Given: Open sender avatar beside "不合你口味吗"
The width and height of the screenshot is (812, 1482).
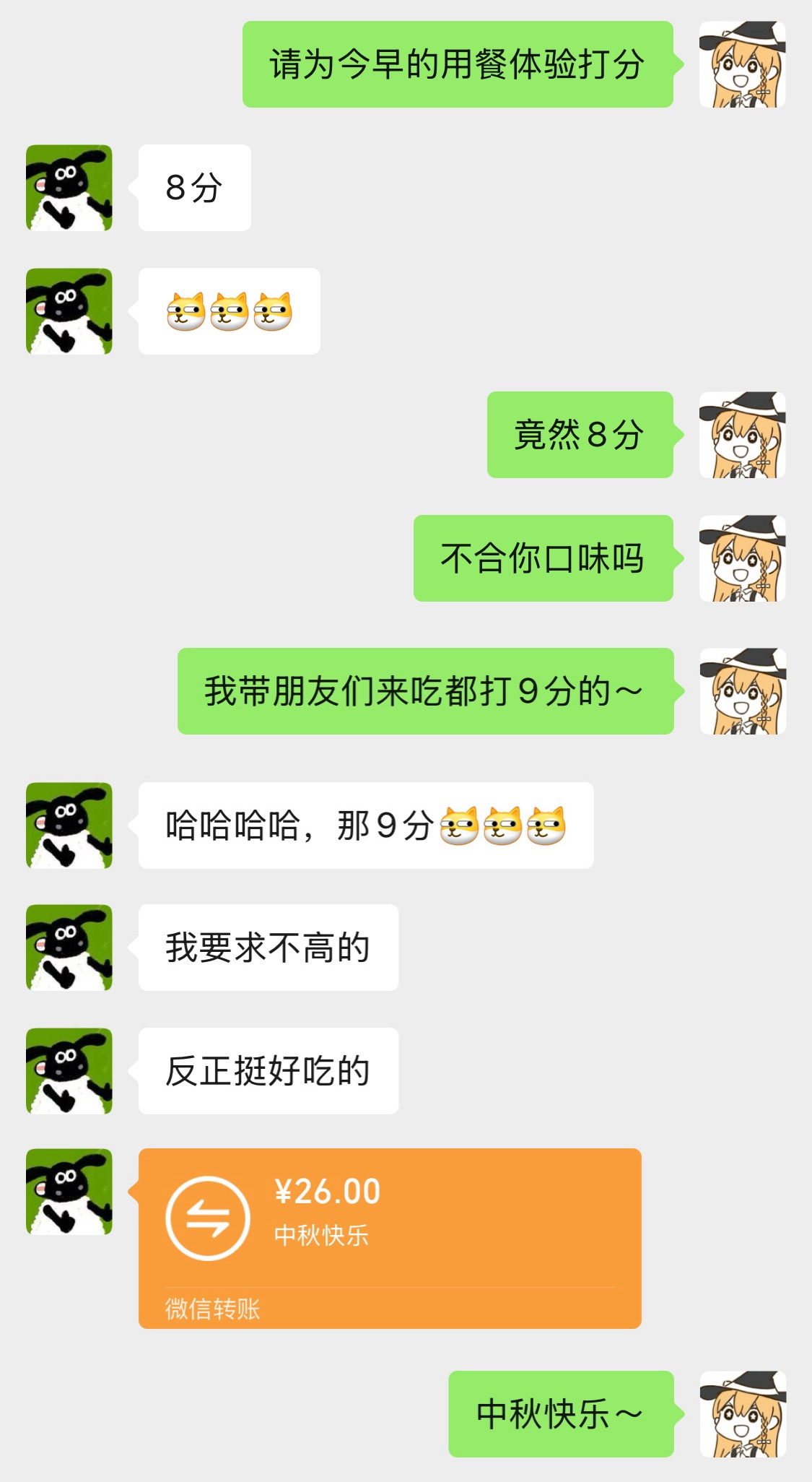Looking at the screenshot, I should [742, 558].
